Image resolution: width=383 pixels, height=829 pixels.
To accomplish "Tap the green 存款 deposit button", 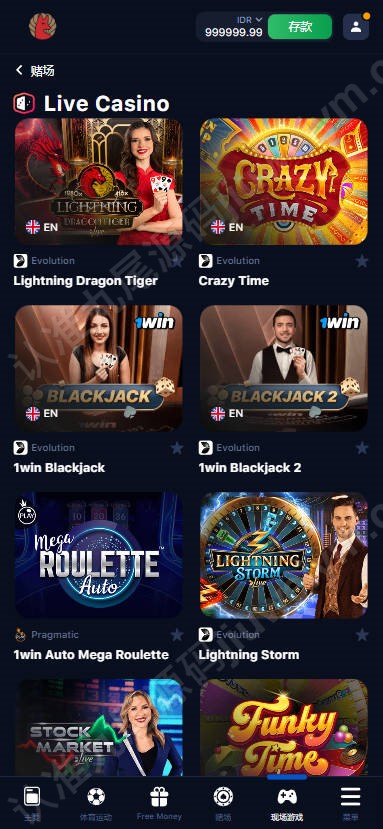I will (x=300, y=26).
